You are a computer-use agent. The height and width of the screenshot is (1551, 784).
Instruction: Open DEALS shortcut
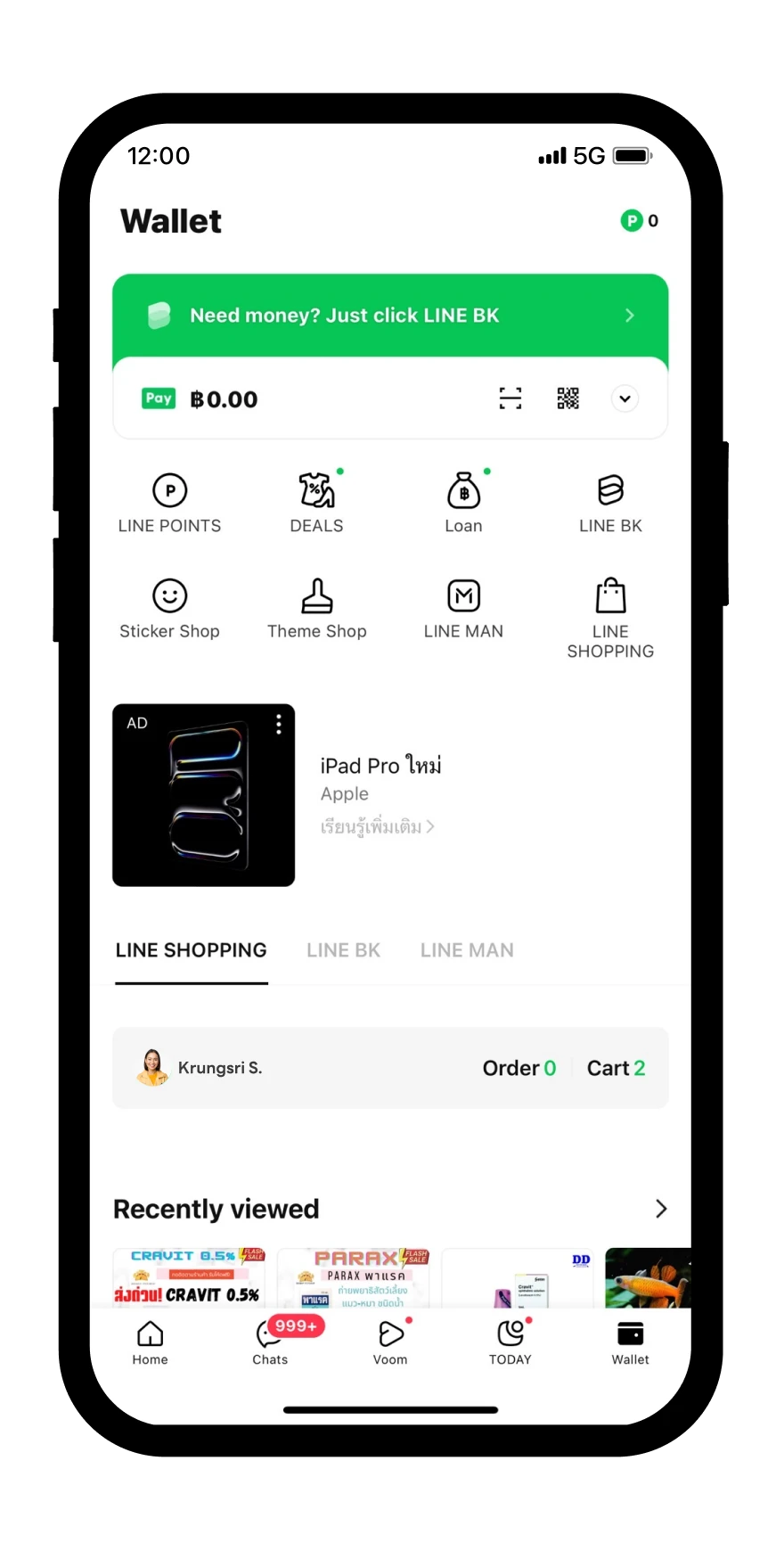316,504
